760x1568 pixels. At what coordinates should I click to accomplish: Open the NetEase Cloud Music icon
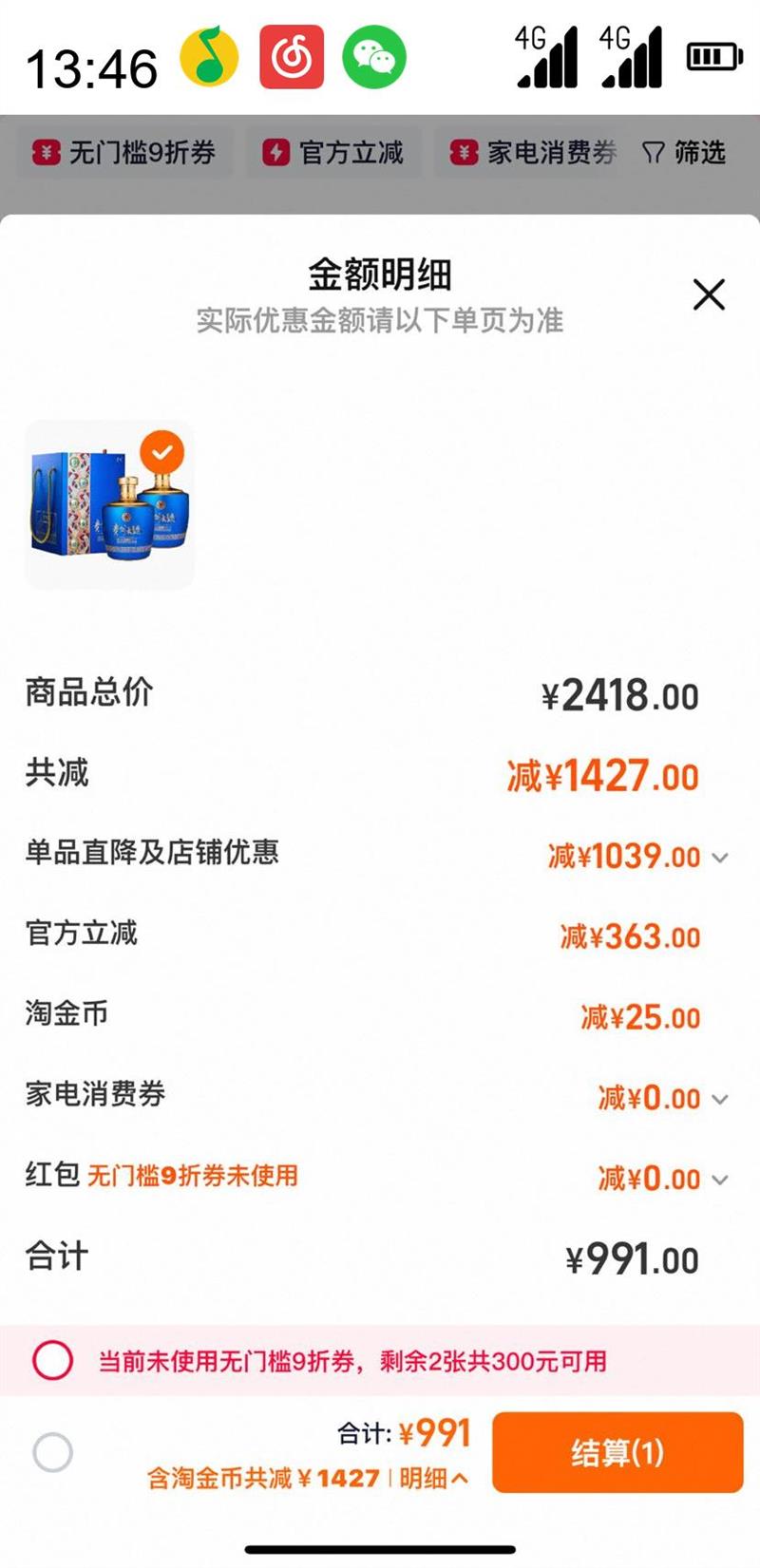pyautogui.click(x=293, y=57)
